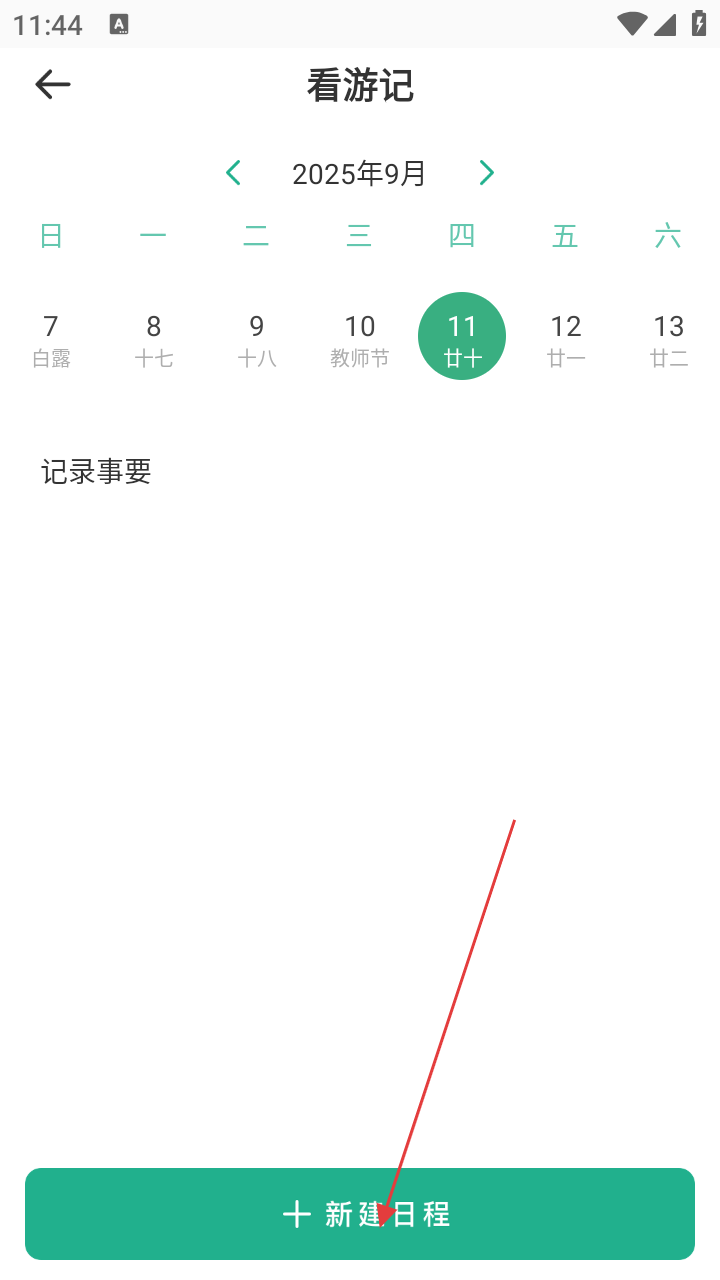
Task: Go to the next month
Action: coord(487,173)
